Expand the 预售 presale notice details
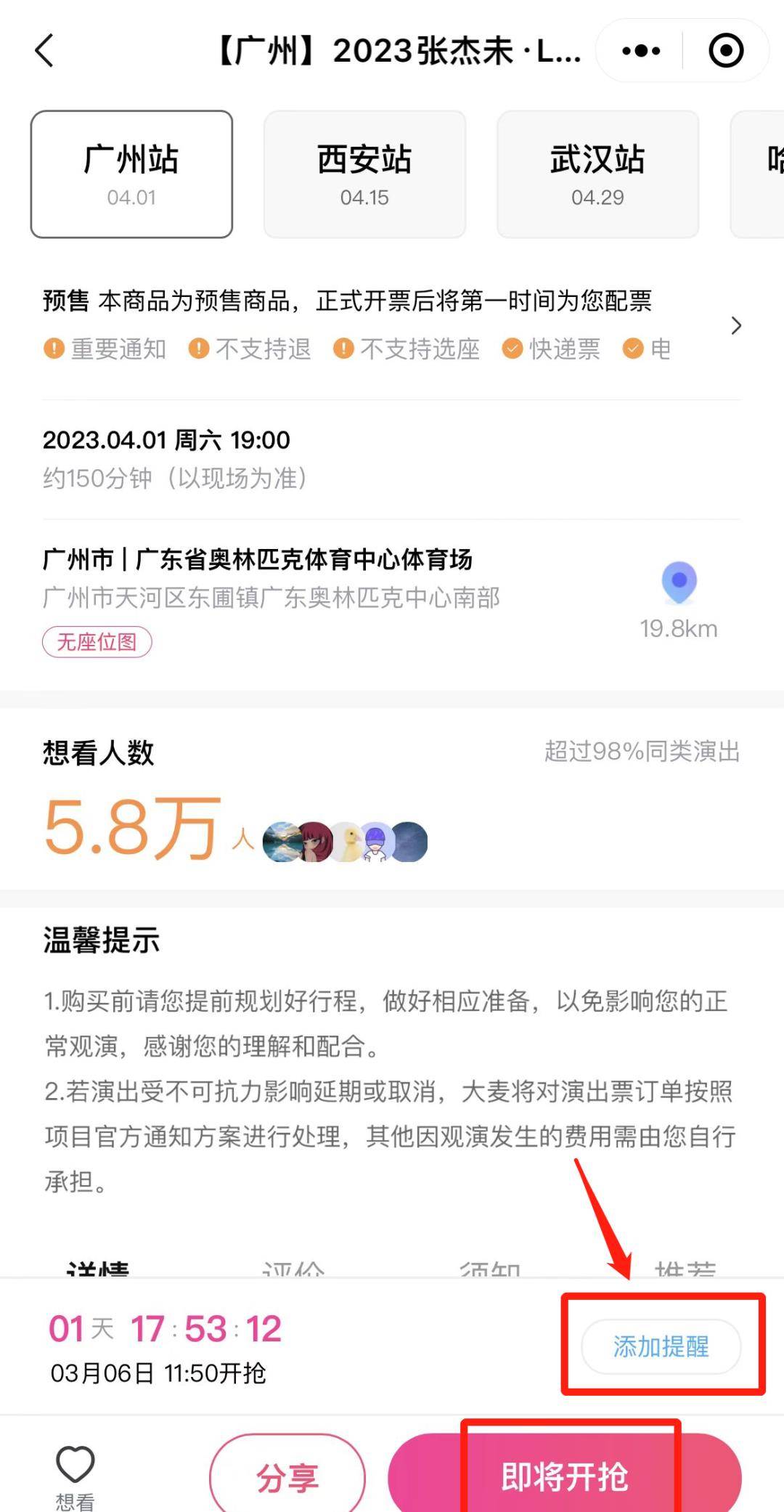Image resolution: width=784 pixels, height=1512 pixels. [736, 325]
